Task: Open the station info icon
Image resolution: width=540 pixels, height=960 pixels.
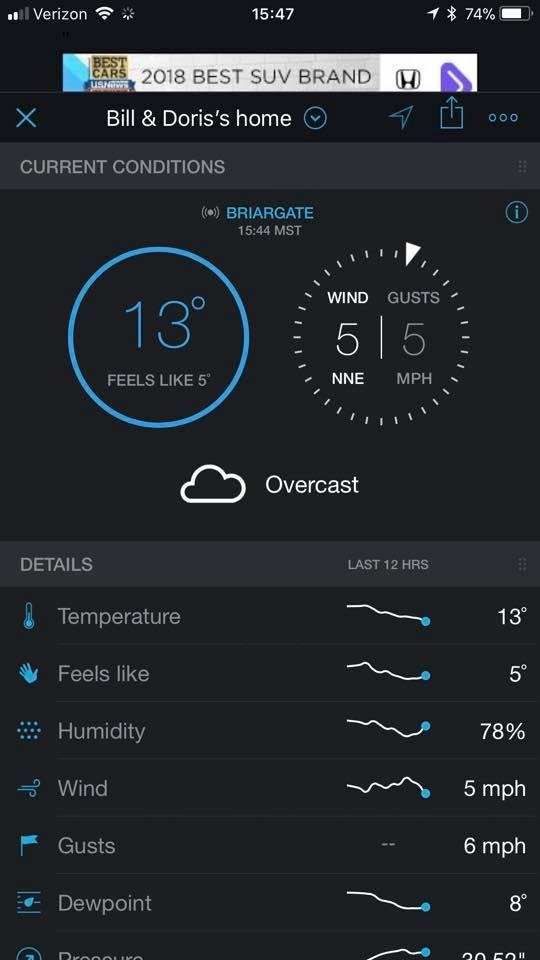Action: coord(516,212)
